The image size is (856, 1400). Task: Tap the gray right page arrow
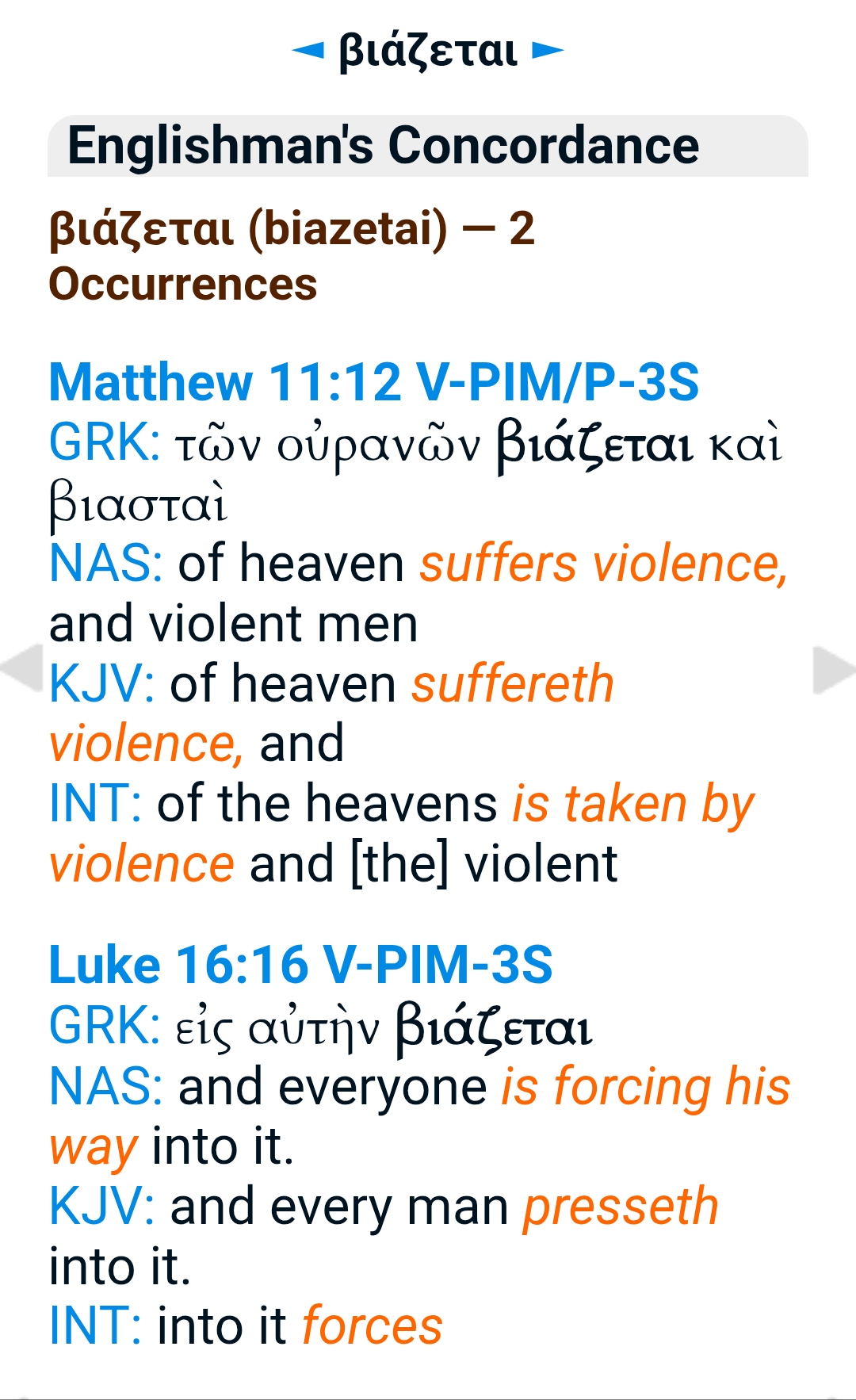(x=835, y=670)
